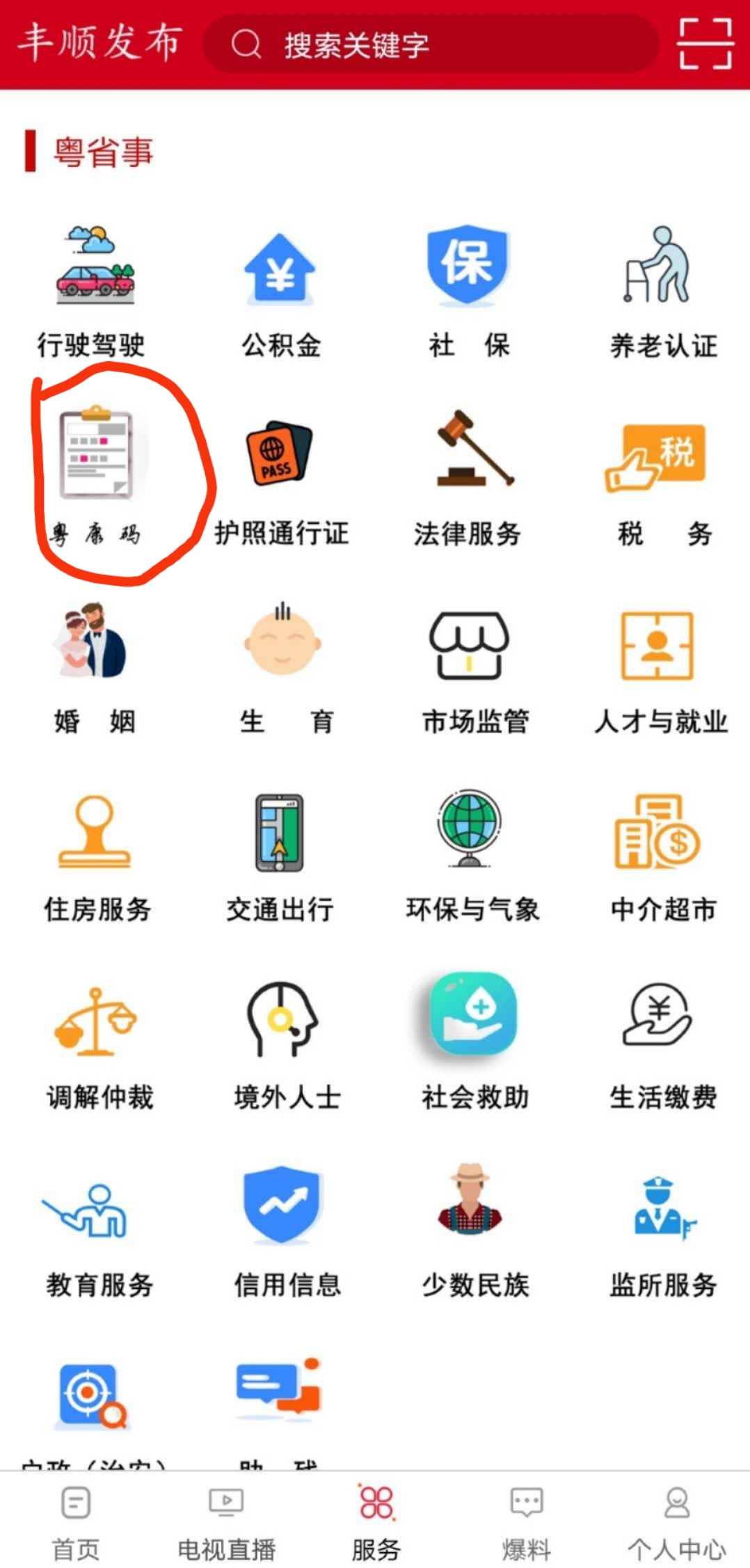Open 行驶驾驶 service

(x=92, y=292)
